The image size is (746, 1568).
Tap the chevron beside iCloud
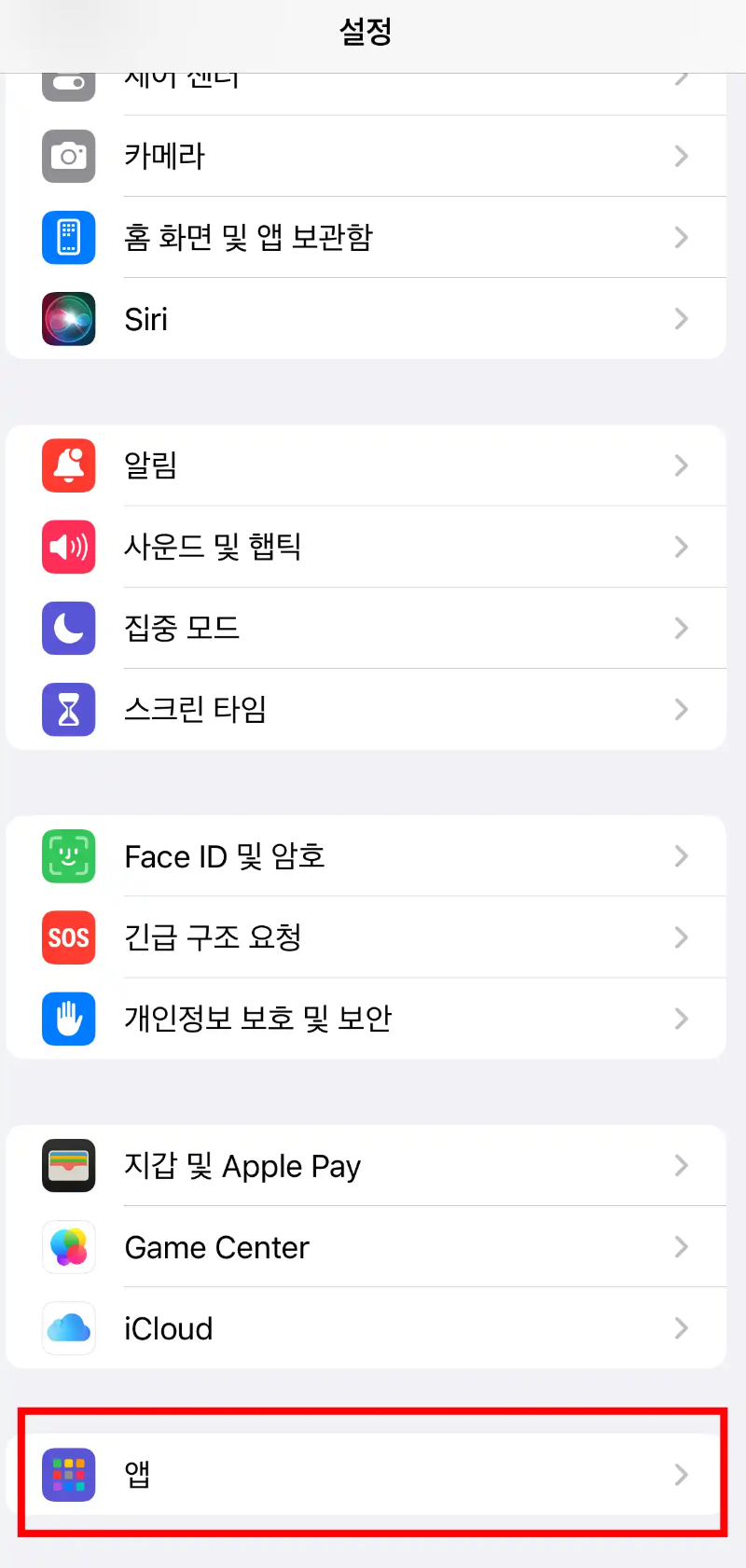tap(681, 1328)
